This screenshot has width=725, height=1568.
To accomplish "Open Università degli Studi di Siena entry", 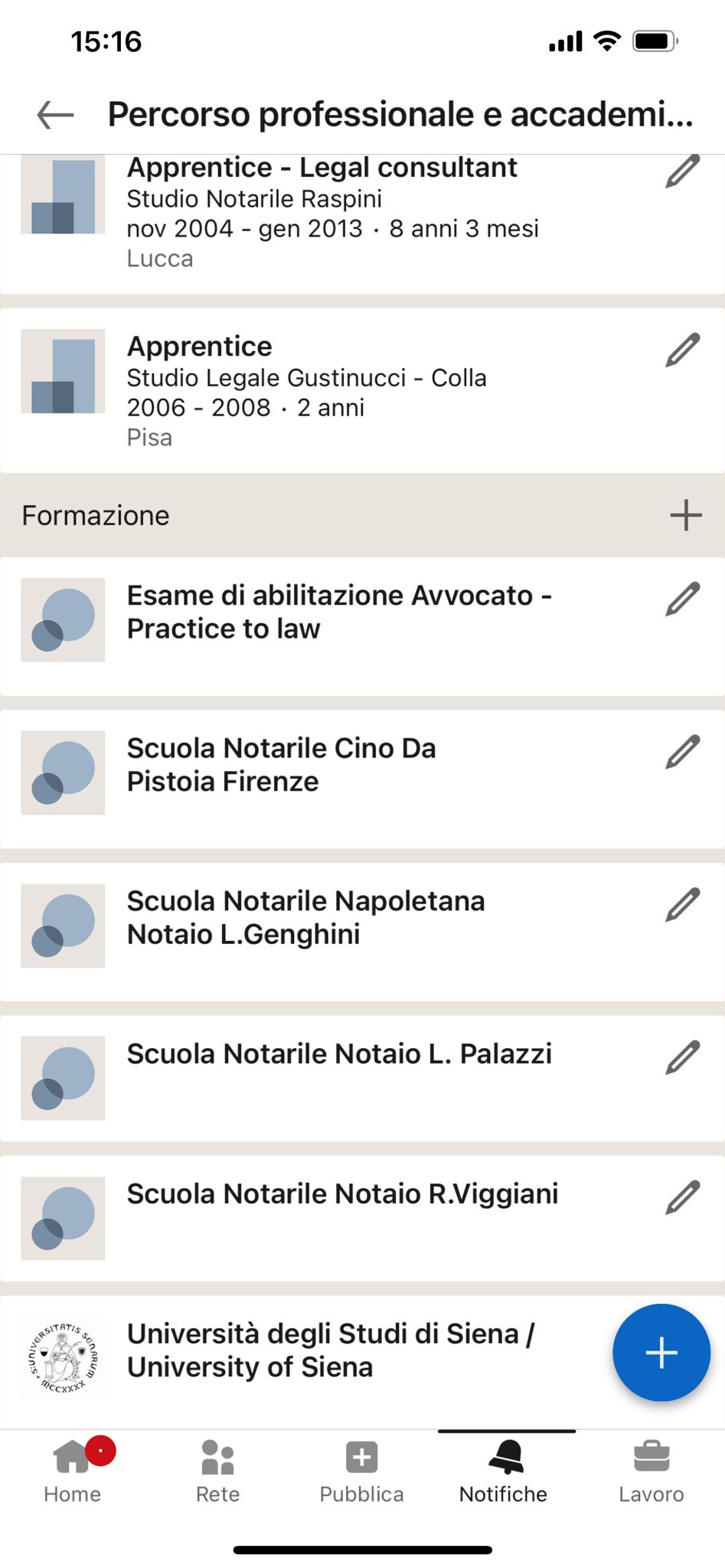I will coord(331,1351).
